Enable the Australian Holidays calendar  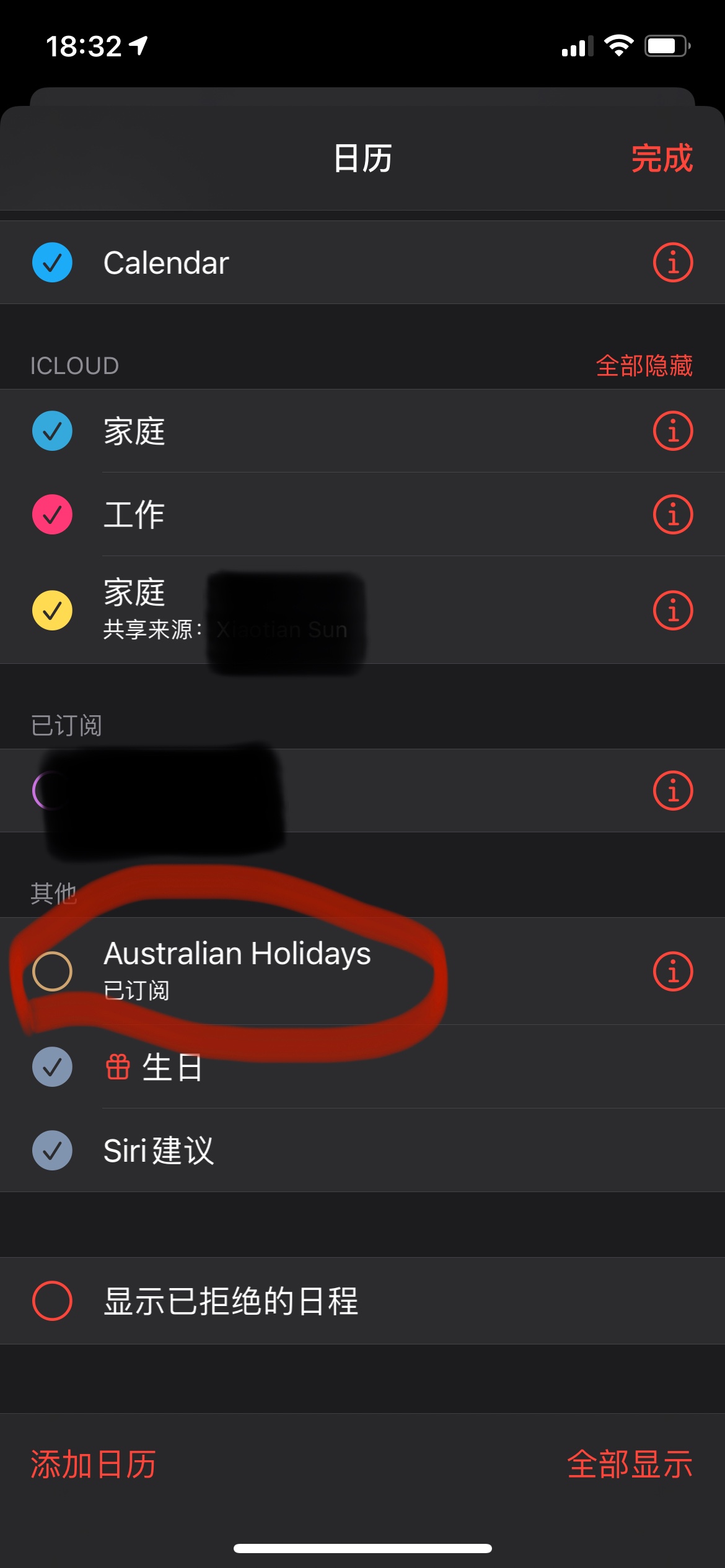click(x=53, y=971)
